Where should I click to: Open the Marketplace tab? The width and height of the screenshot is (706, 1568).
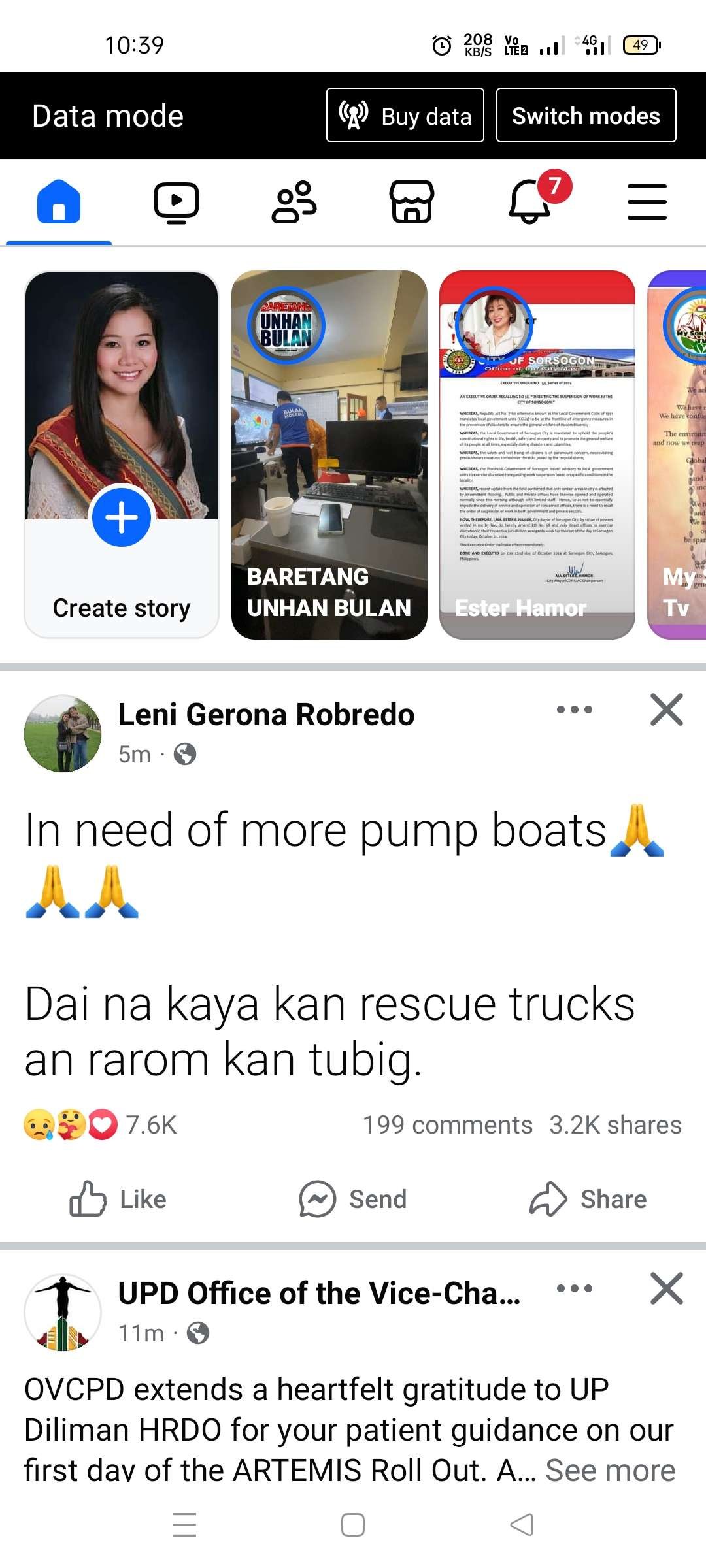point(412,202)
